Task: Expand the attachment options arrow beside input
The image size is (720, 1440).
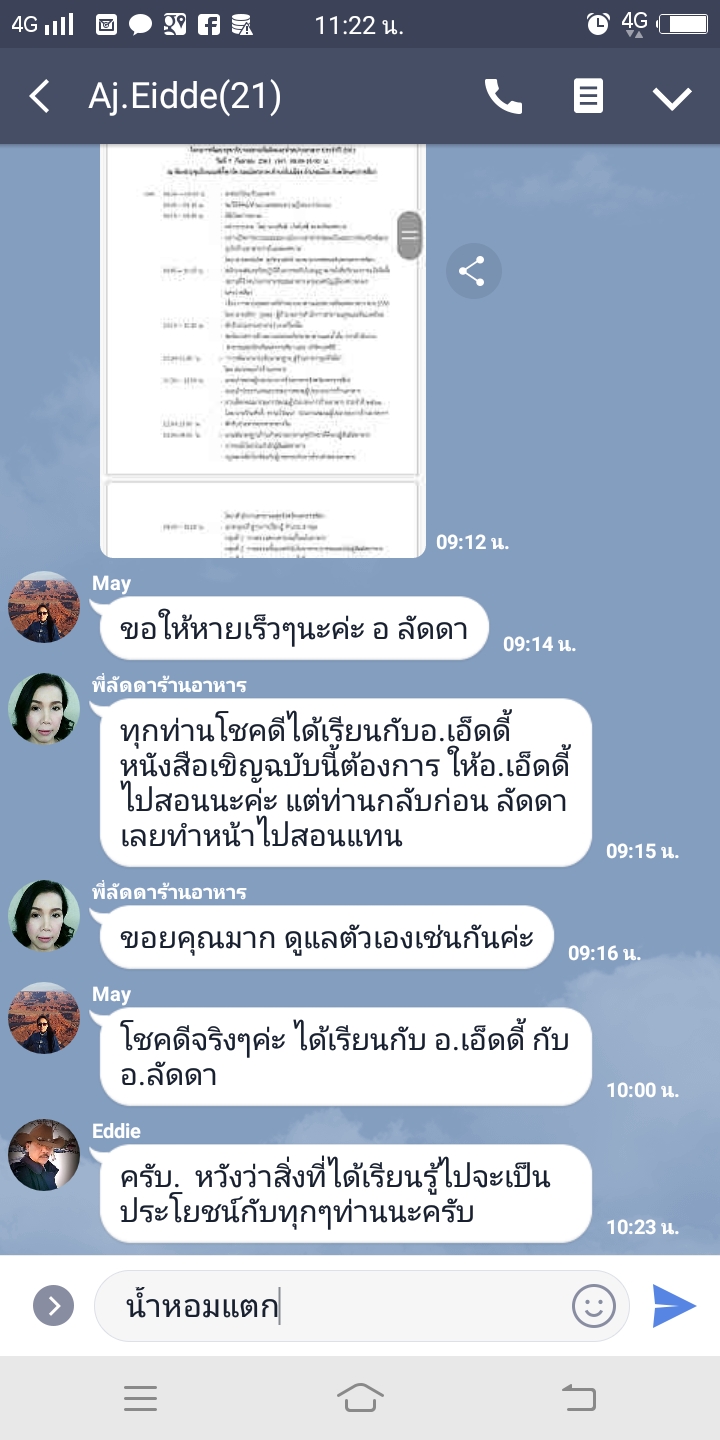Action: [54, 1305]
